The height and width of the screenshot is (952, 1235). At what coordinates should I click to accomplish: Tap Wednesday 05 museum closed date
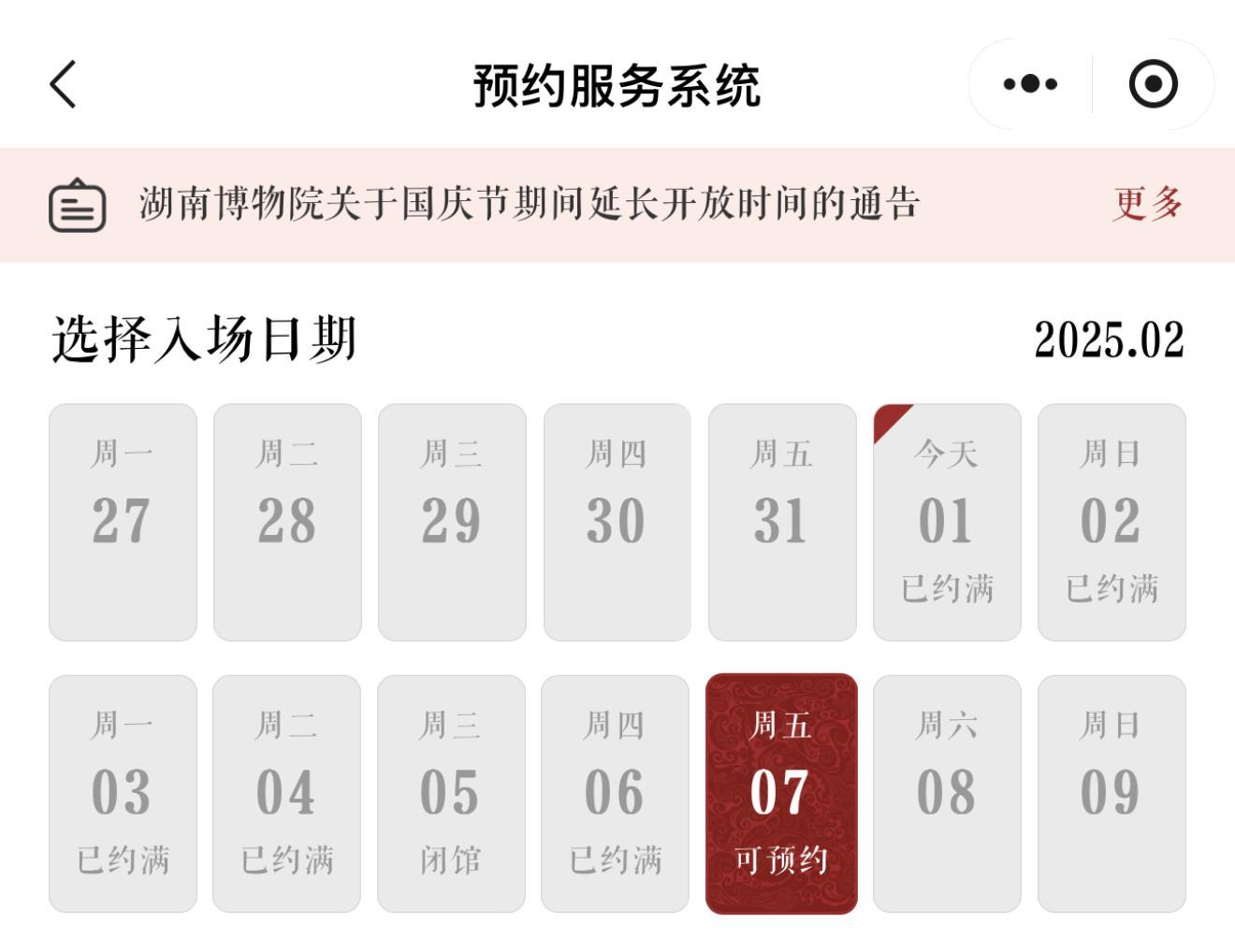(451, 793)
